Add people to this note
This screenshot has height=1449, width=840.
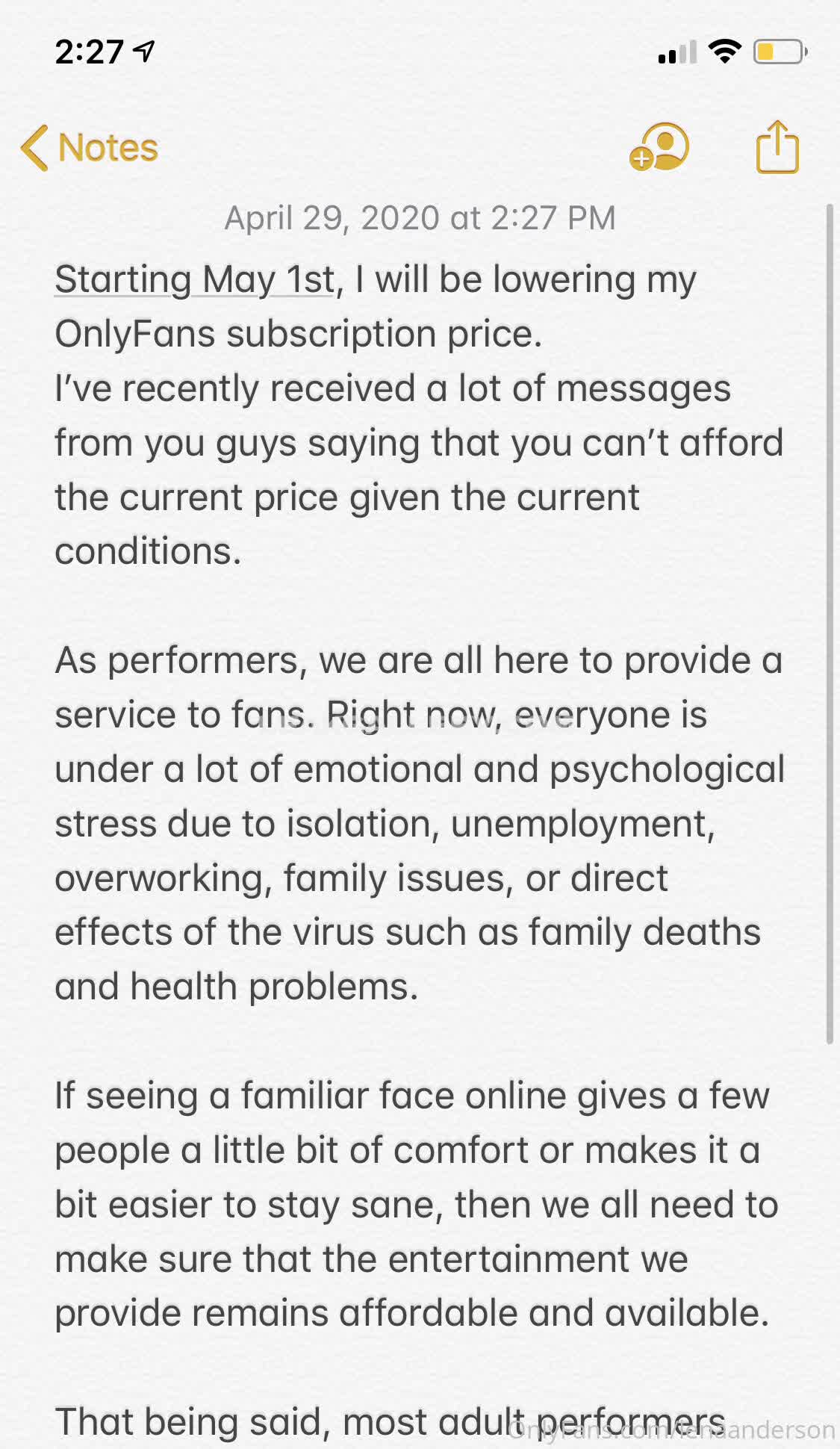(x=659, y=147)
